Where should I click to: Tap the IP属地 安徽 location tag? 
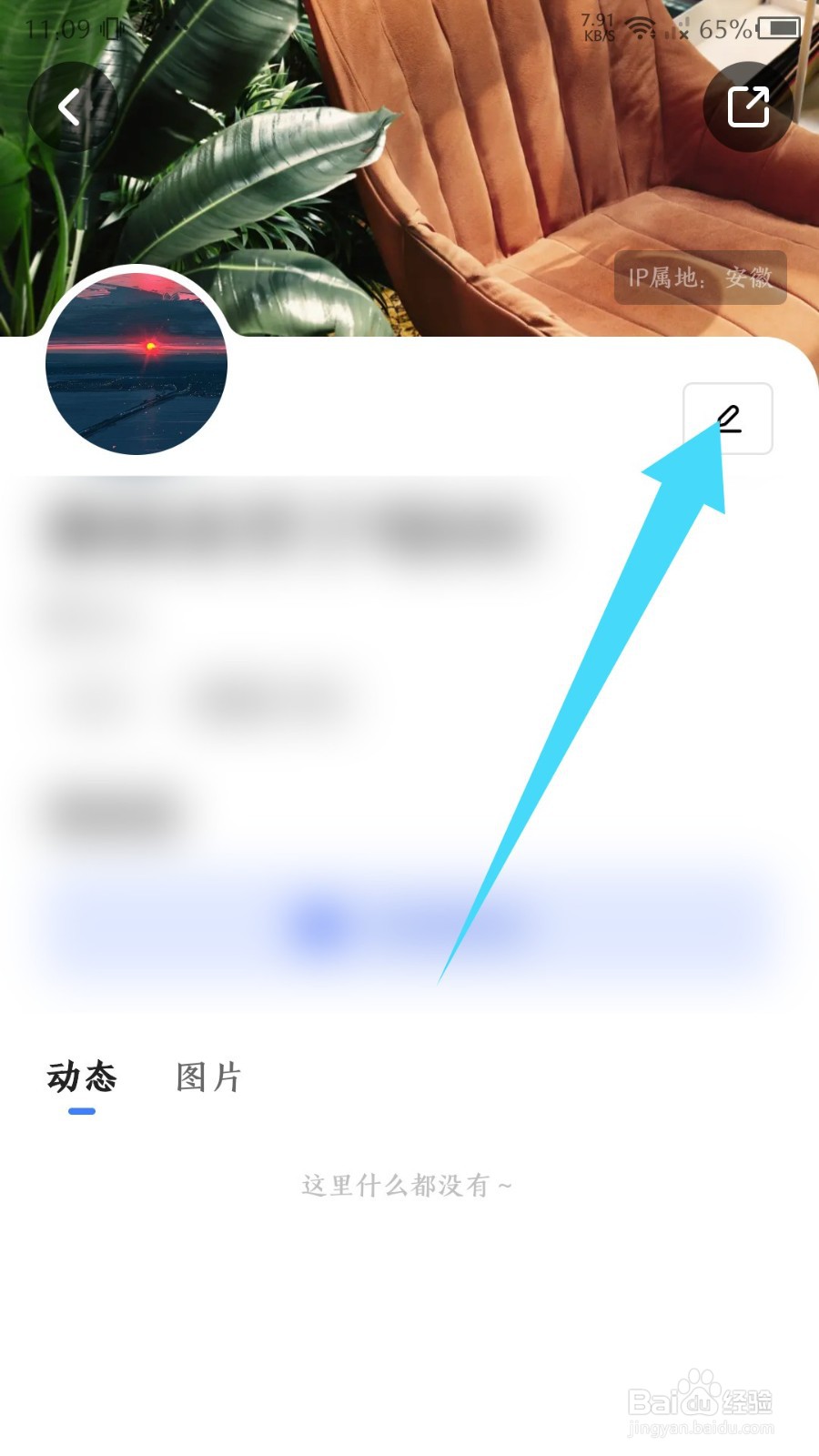pyautogui.click(x=703, y=278)
